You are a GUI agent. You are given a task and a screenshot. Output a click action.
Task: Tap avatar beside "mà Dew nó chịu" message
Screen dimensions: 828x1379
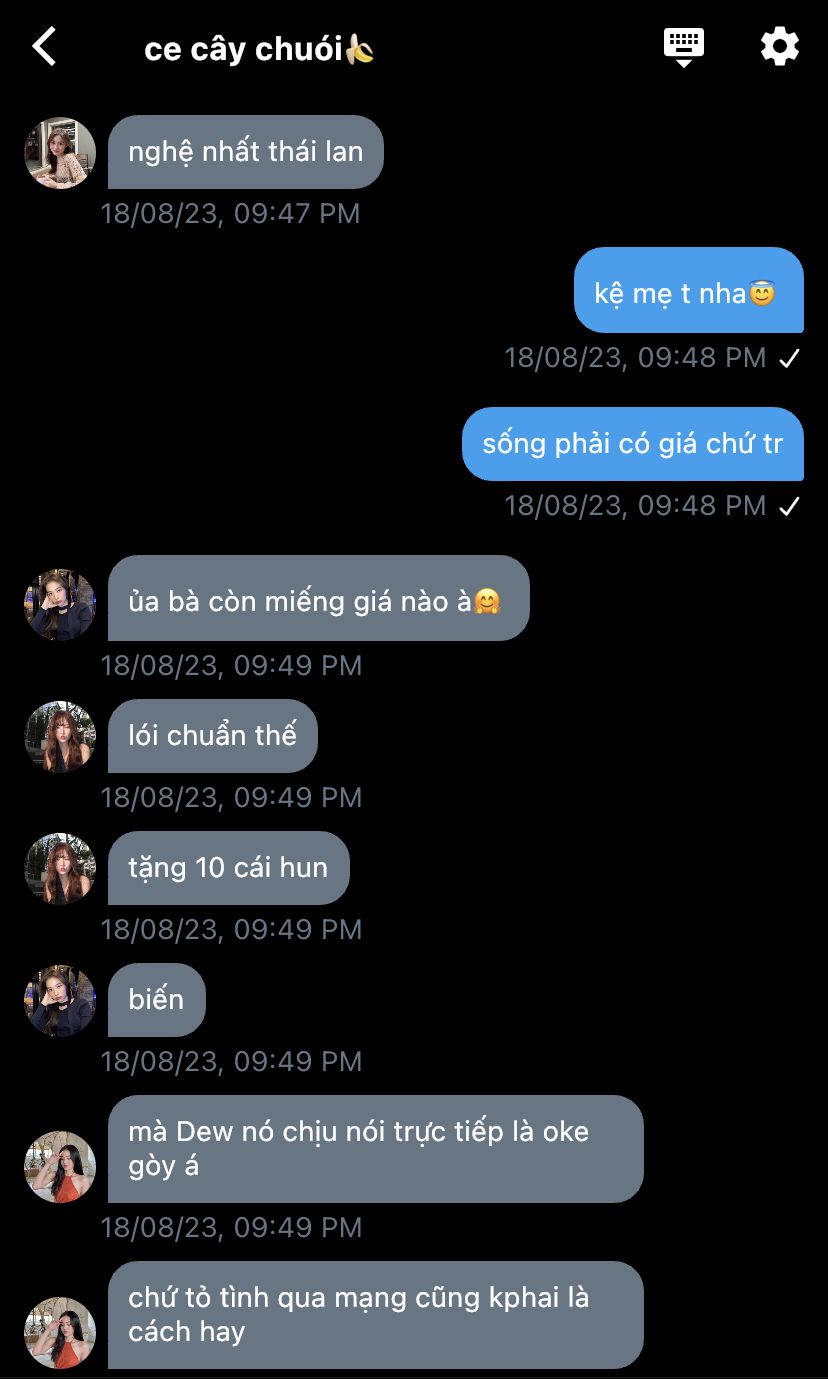[60, 1166]
